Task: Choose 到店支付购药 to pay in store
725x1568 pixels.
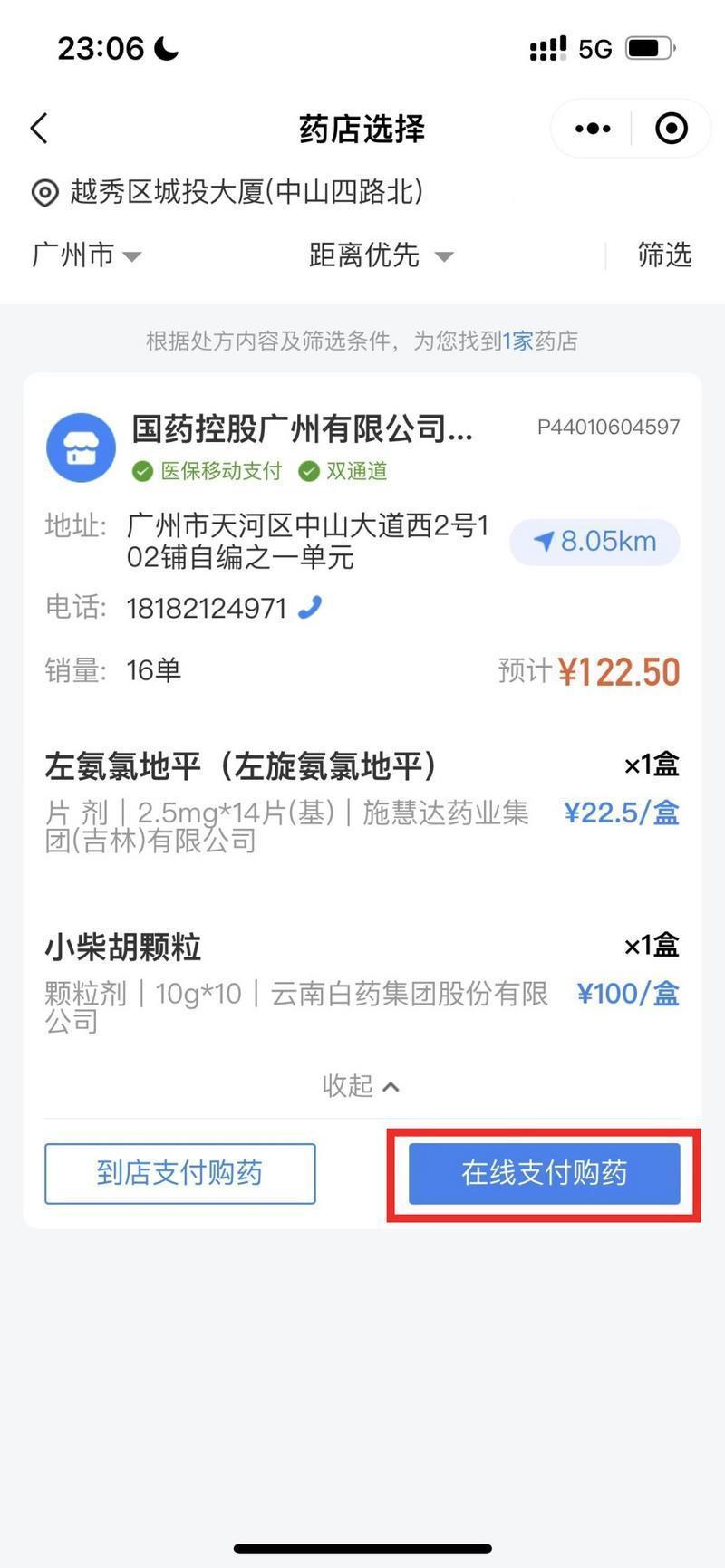Action: pos(179,1173)
